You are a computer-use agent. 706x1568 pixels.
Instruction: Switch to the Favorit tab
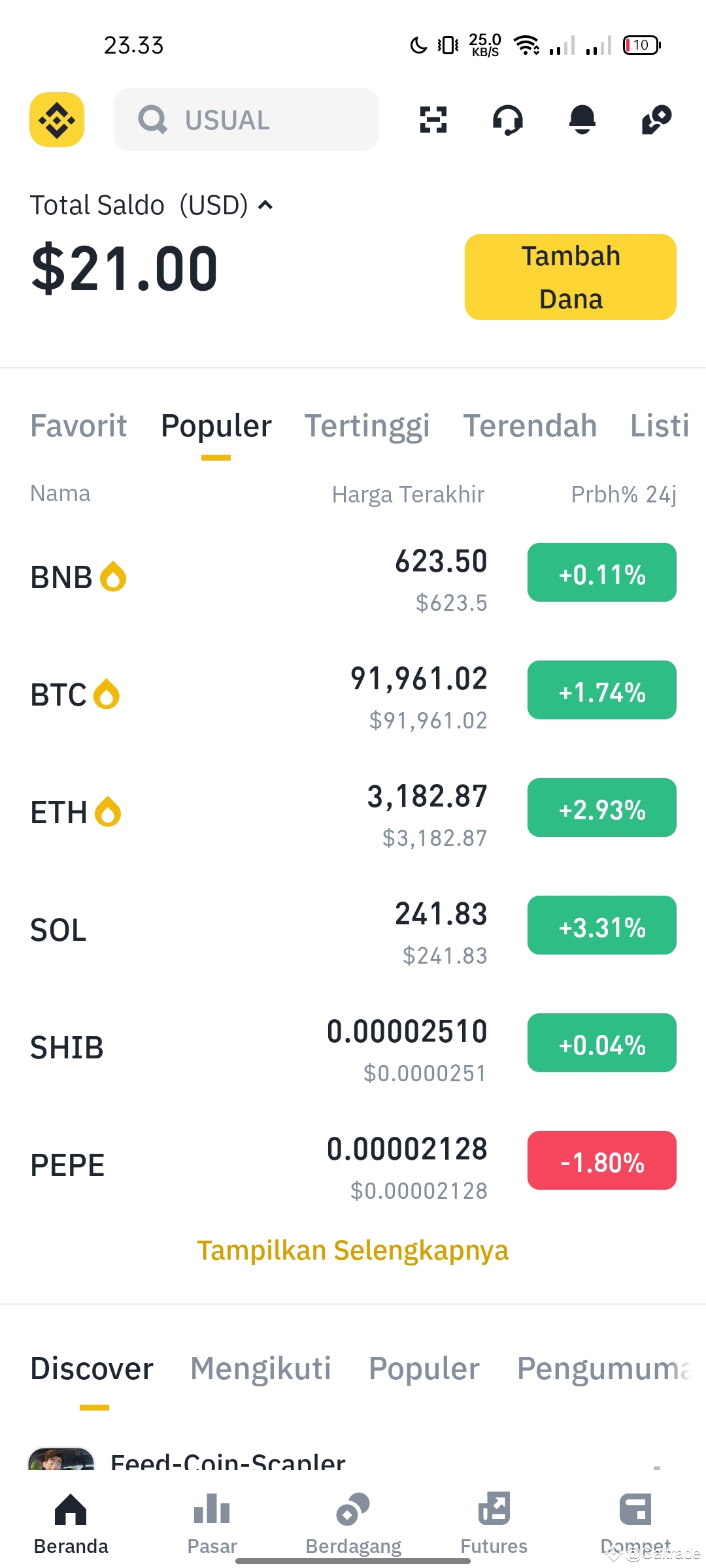point(78,426)
